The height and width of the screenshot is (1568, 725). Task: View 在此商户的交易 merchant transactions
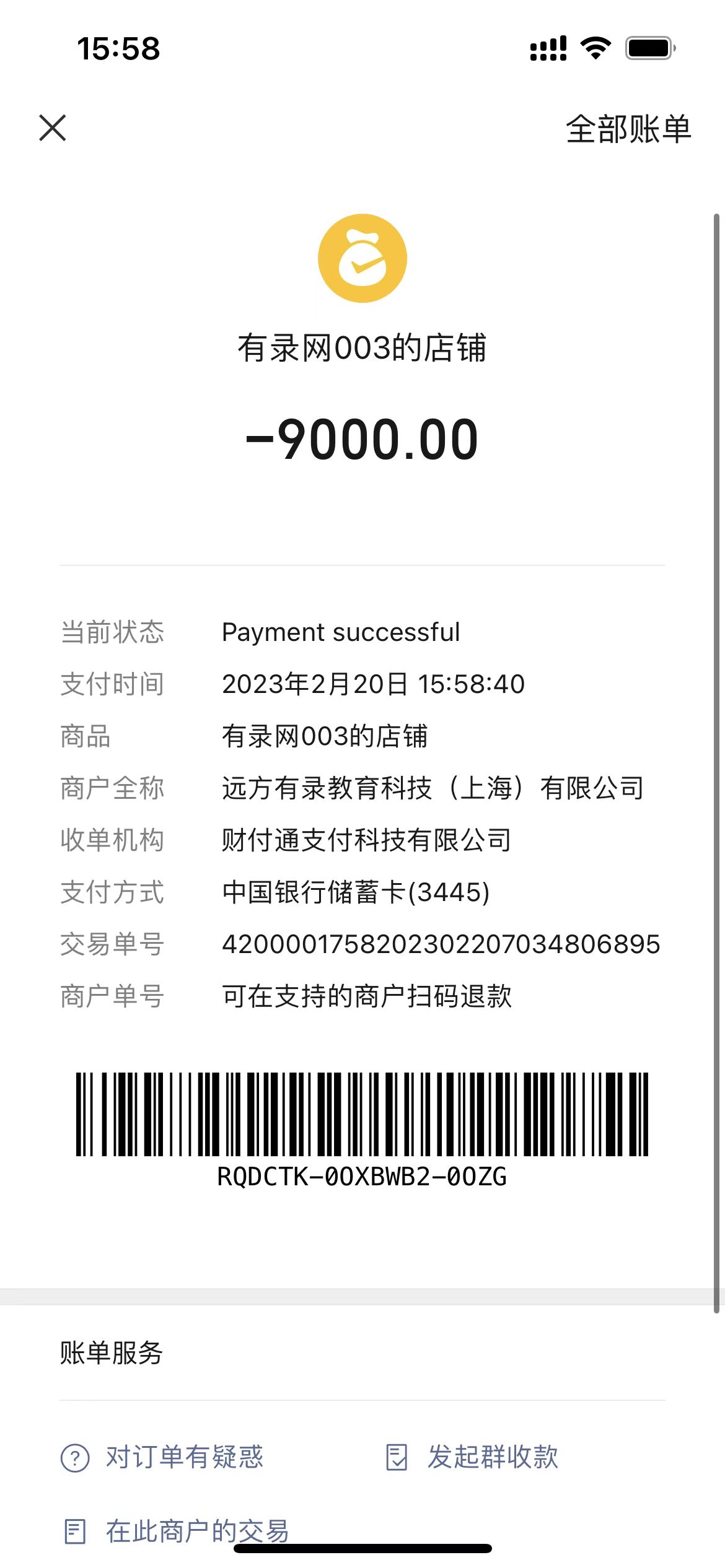tap(177, 1530)
